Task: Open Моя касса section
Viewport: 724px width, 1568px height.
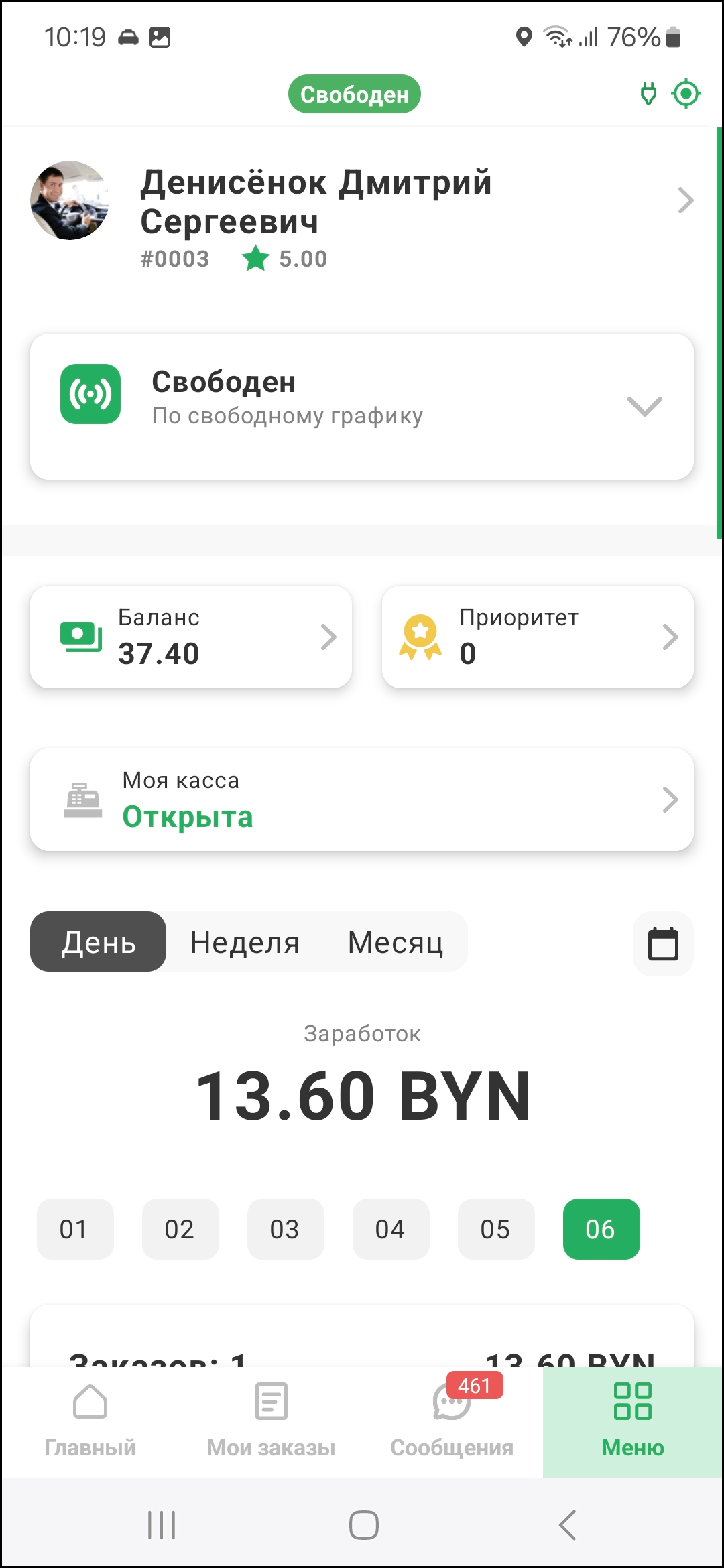Action: click(x=362, y=799)
